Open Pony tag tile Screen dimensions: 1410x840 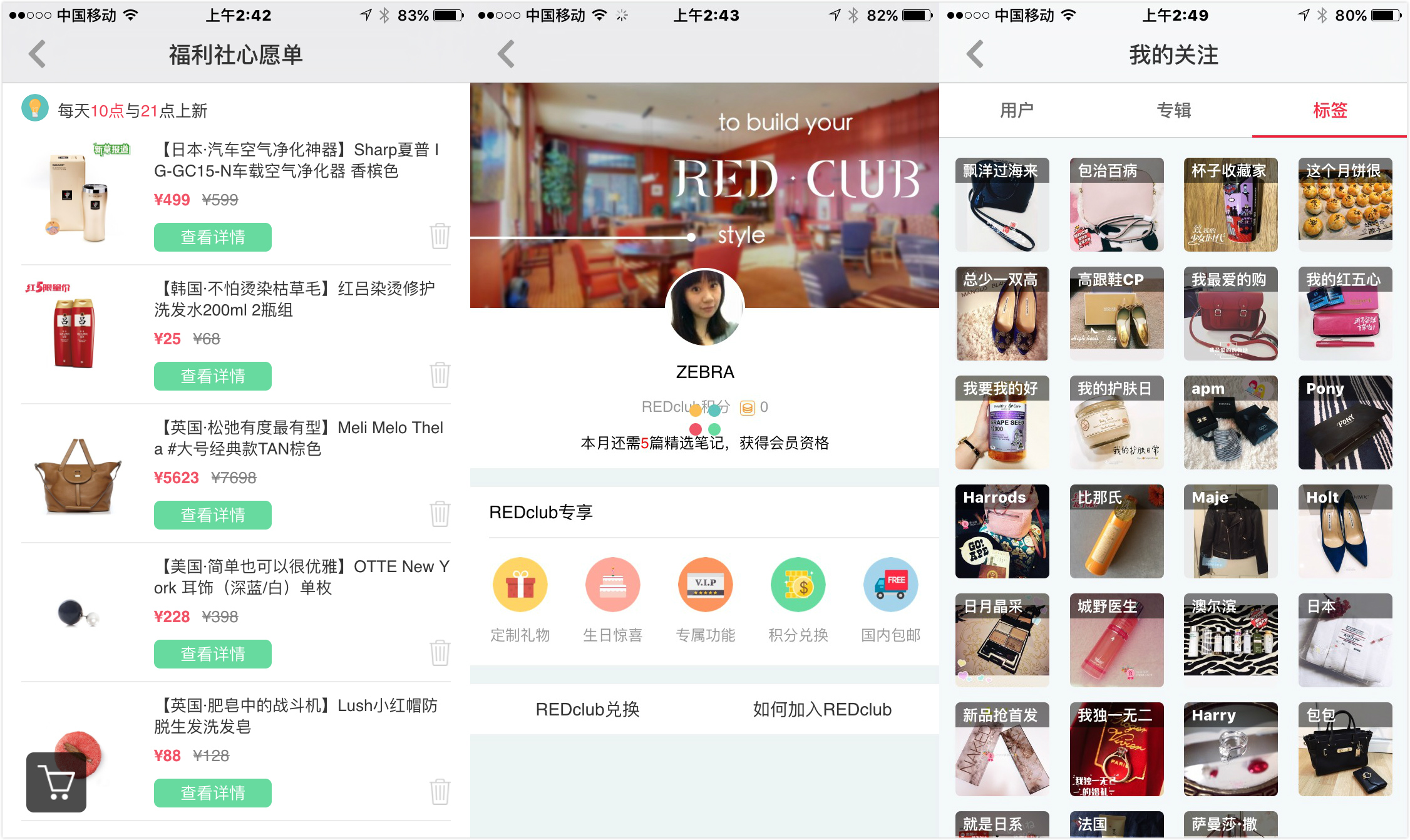coord(1345,423)
